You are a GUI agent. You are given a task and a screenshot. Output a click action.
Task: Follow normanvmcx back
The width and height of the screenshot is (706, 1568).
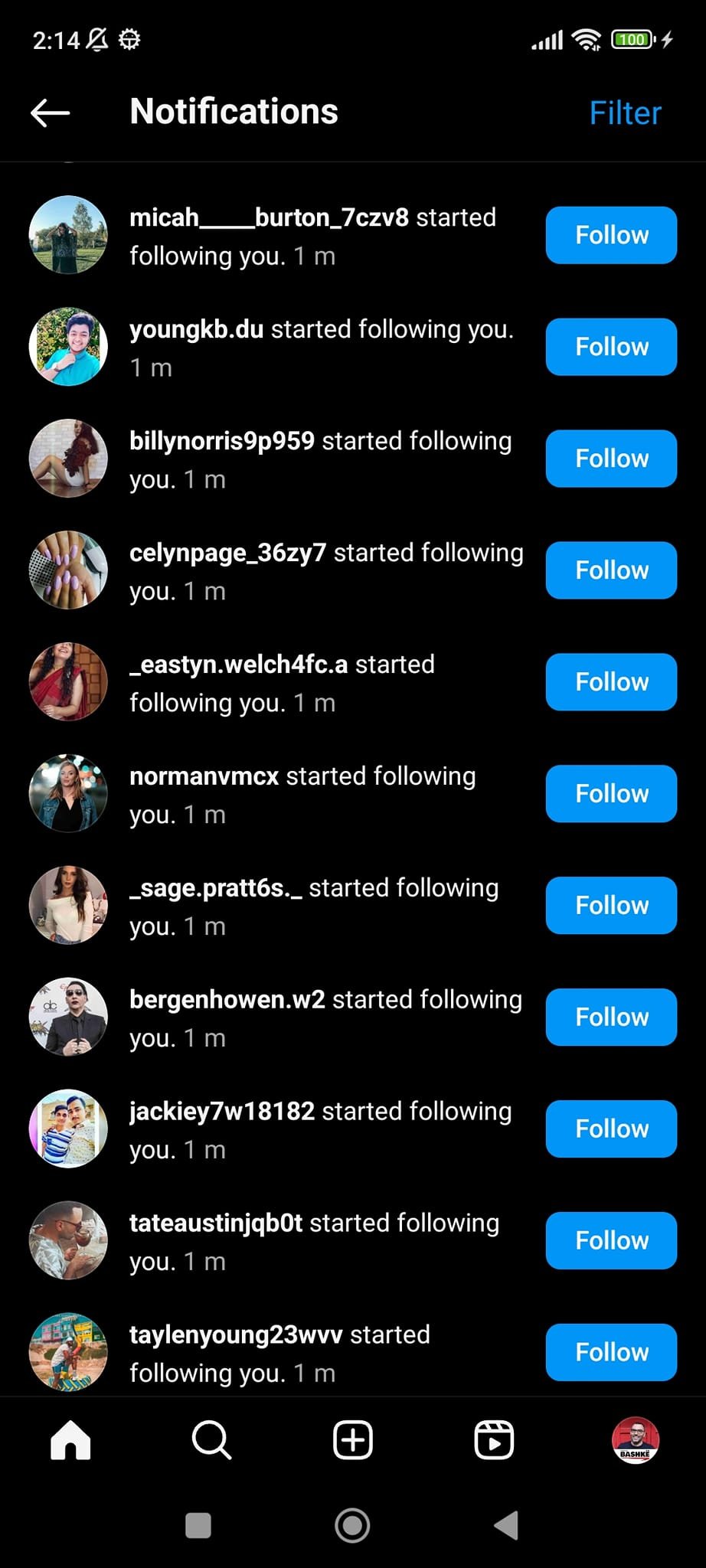pyautogui.click(x=610, y=794)
